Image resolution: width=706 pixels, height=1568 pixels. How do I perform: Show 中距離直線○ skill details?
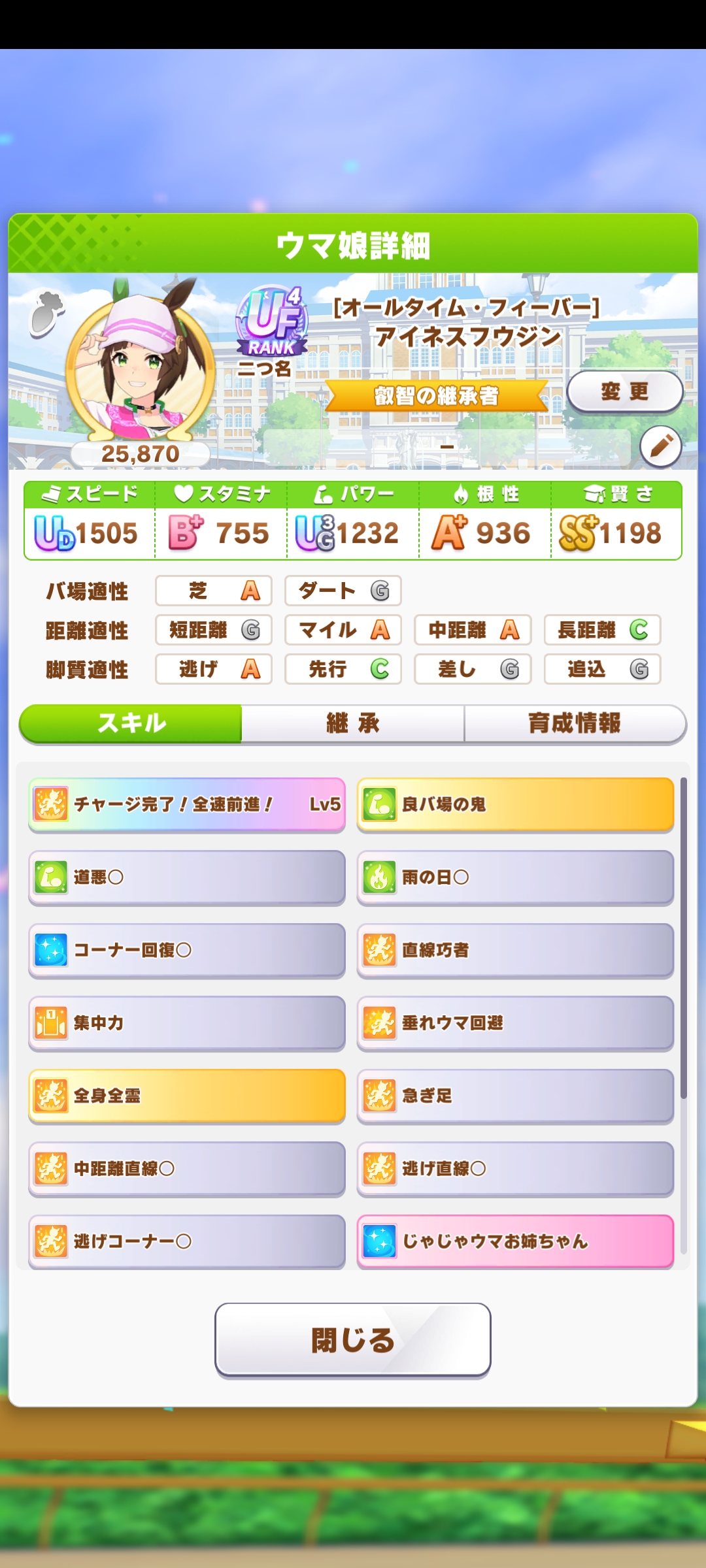(x=187, y=1169)
